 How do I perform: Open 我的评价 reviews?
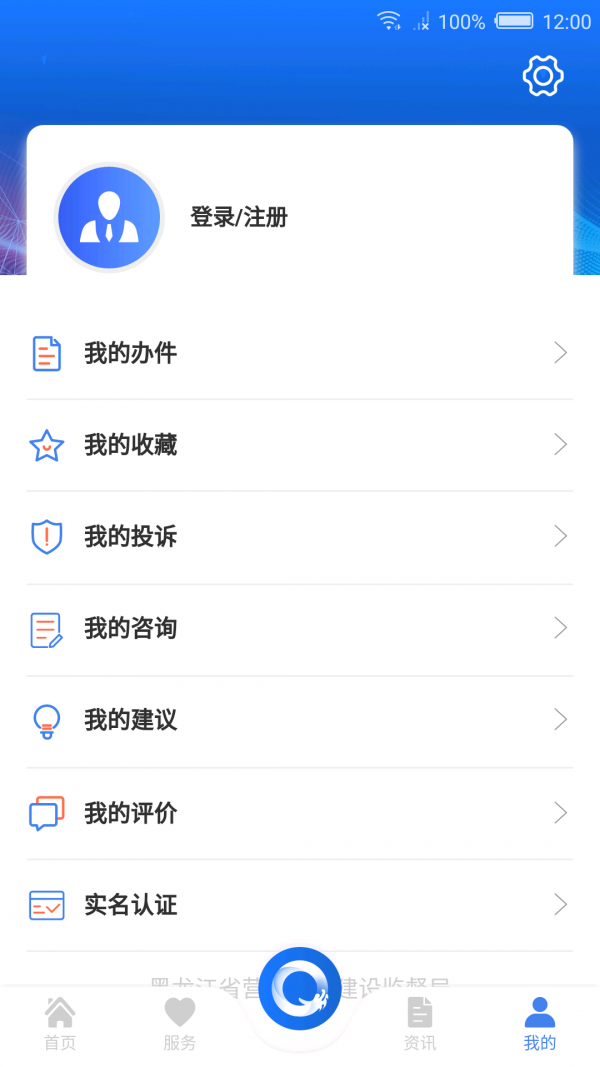click(x=299, y=813)
